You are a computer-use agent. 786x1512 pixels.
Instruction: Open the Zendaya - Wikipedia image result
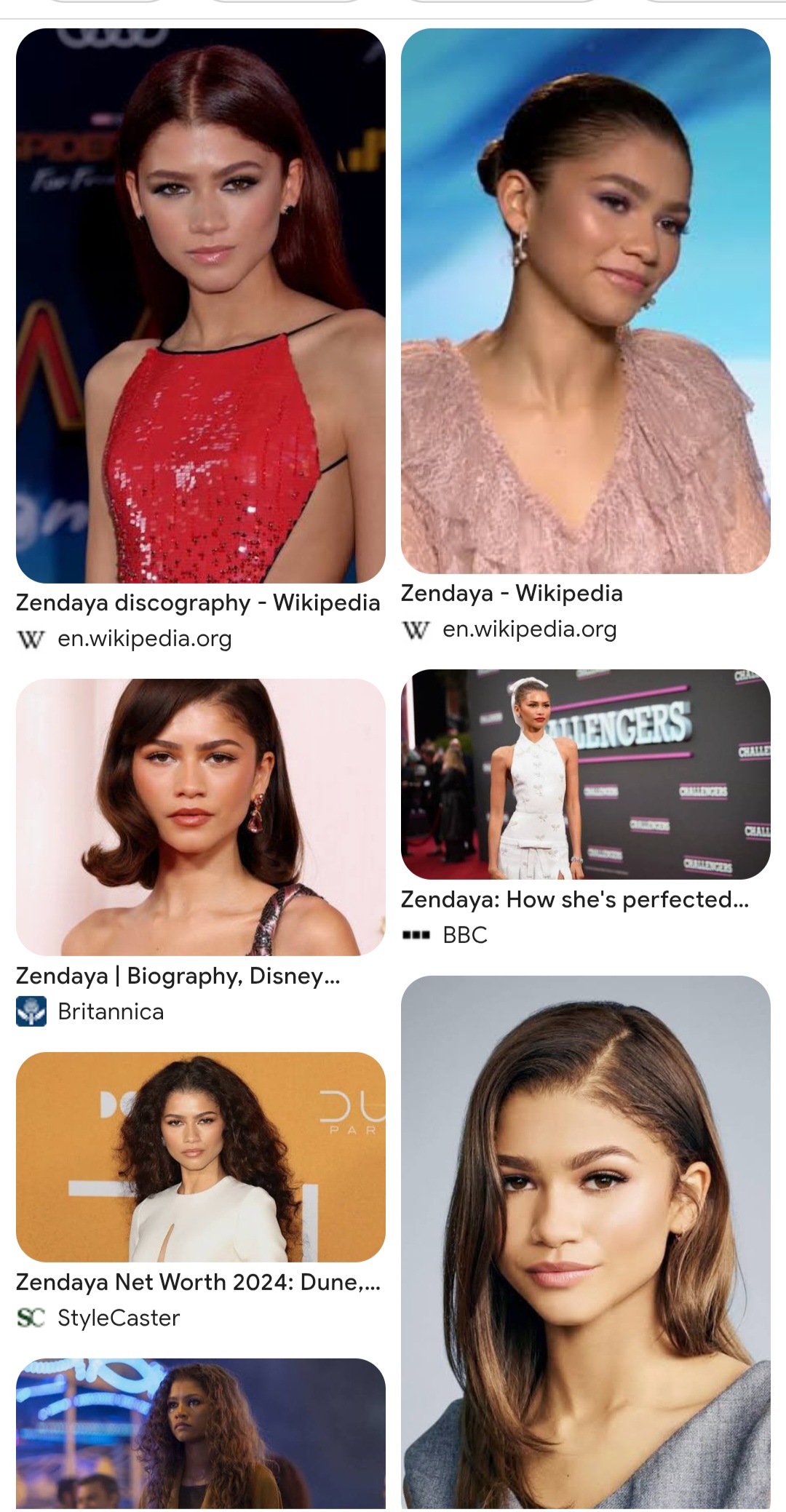585,301
